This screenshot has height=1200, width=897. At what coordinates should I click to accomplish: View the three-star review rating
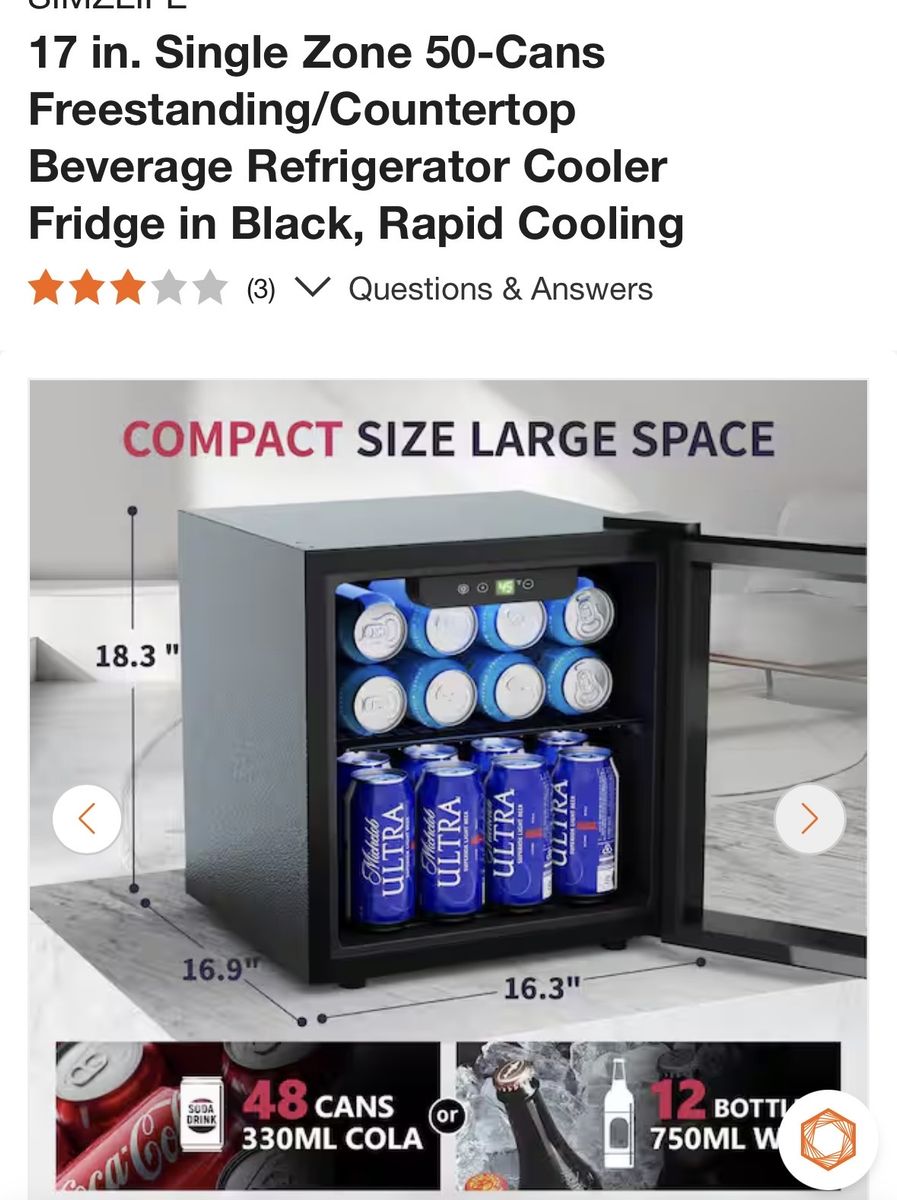(x=128, y=289)
